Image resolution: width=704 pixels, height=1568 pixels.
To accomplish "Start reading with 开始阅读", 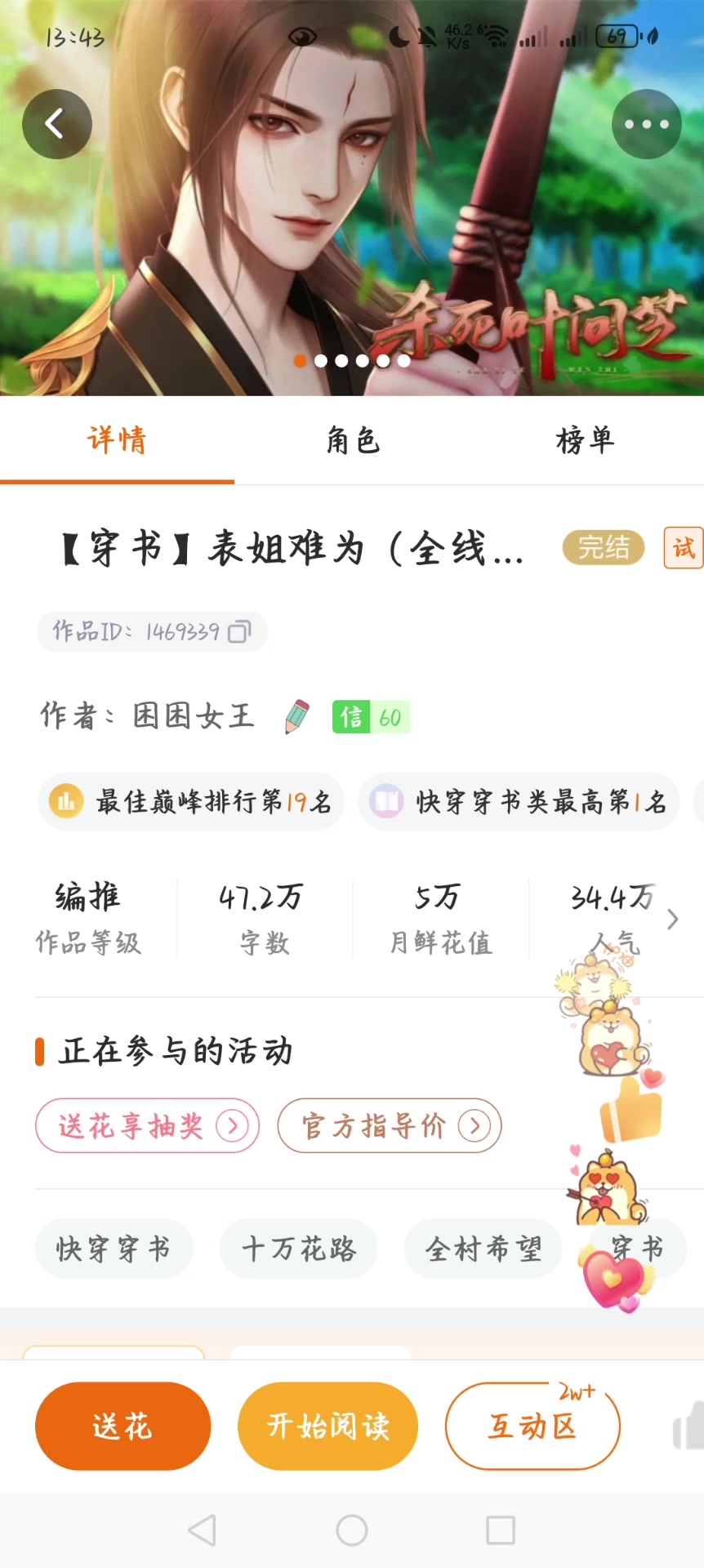I will click(327, 1427).
